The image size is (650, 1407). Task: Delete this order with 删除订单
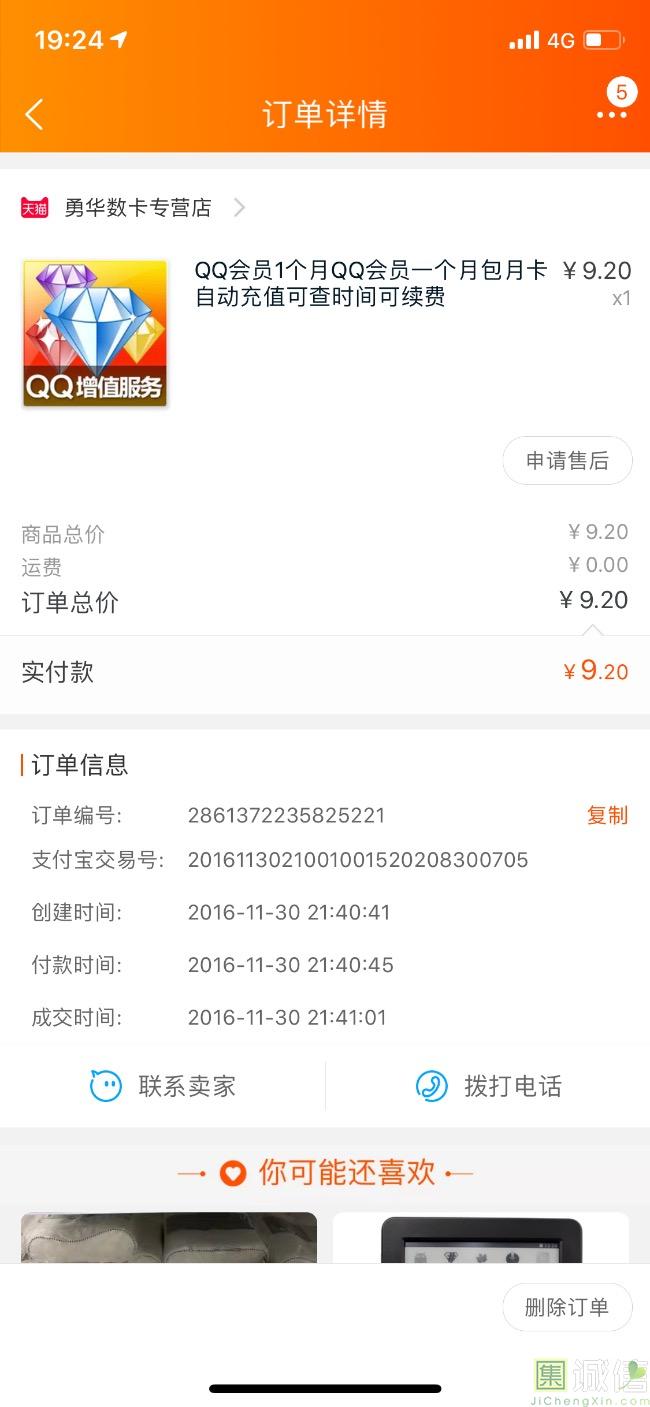tap(567, 1307)
